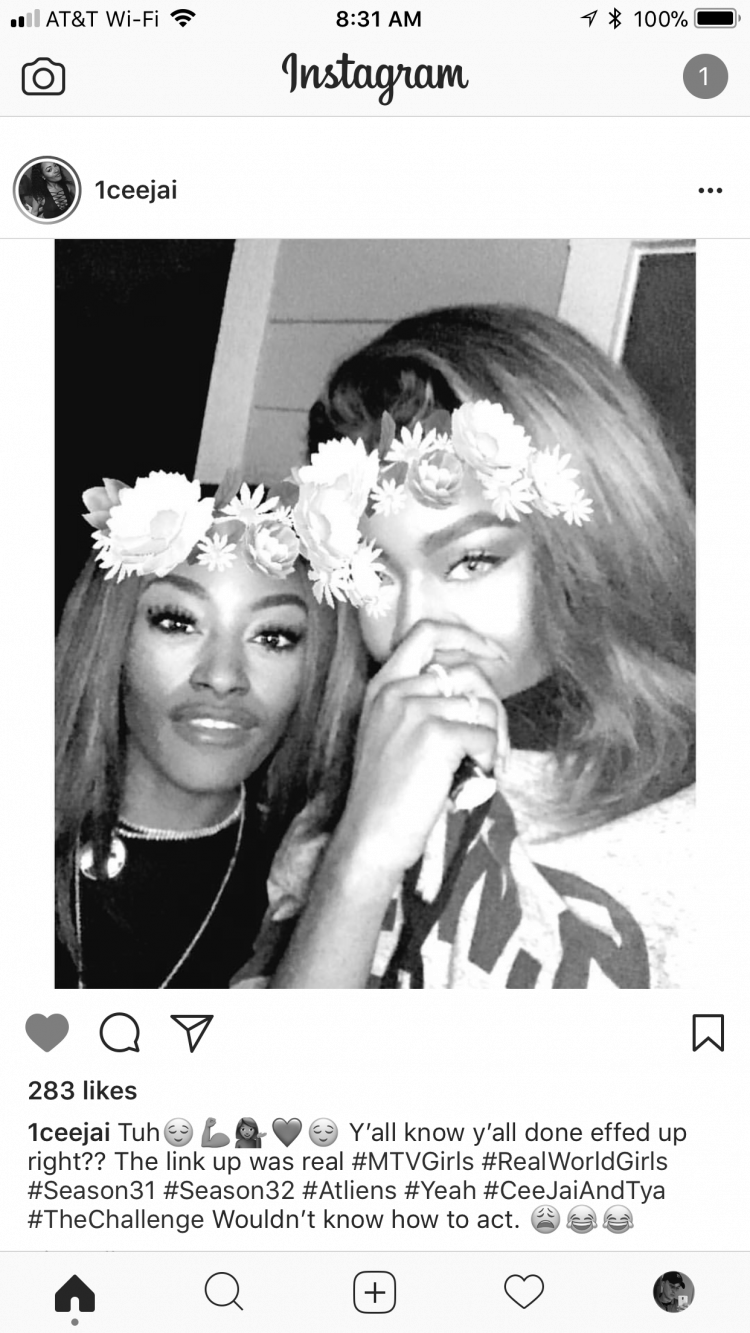Open the Activity heart tab

click(x=524, y=1292)
